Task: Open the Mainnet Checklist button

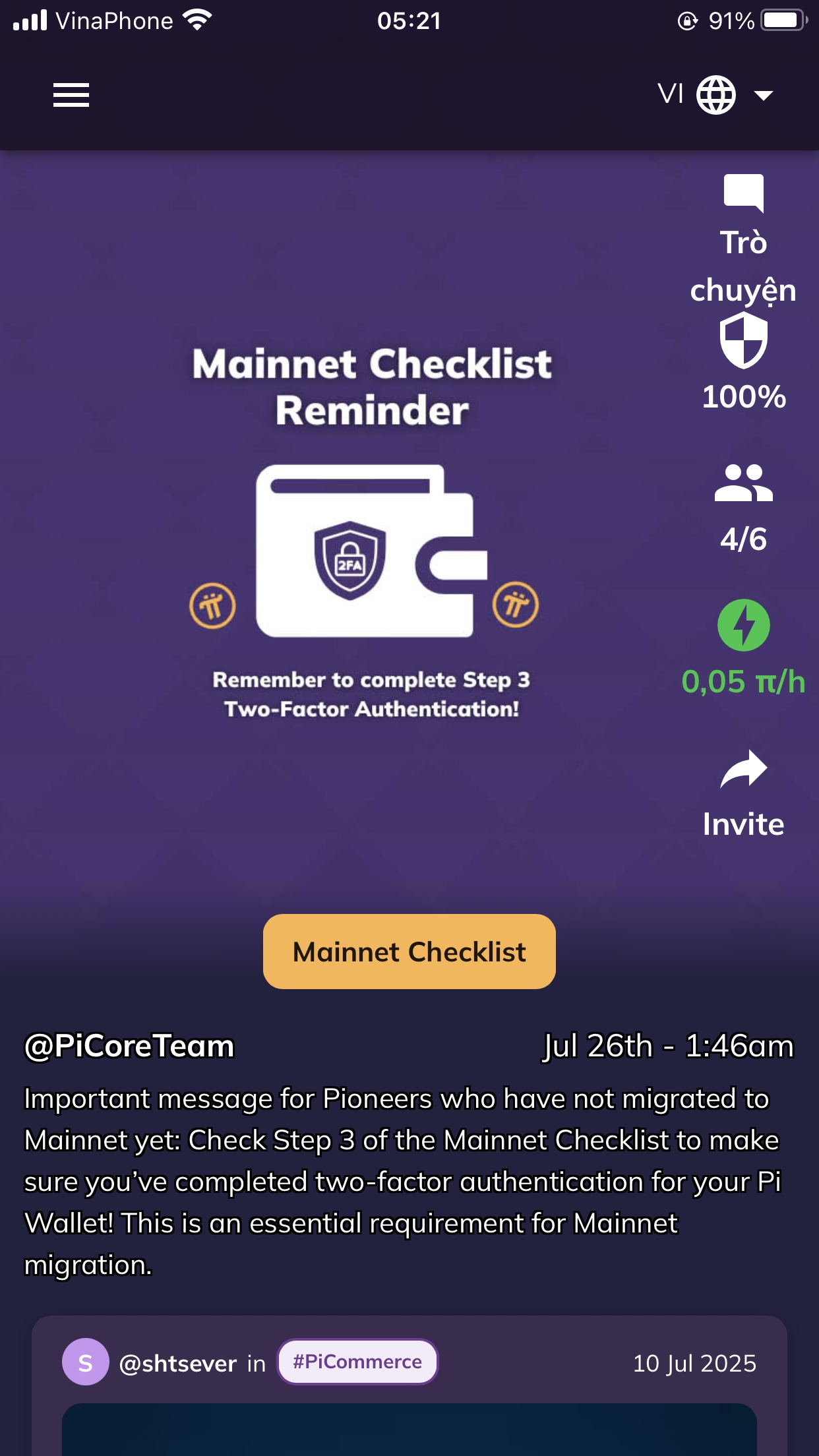Action: [x=409, y=951]
